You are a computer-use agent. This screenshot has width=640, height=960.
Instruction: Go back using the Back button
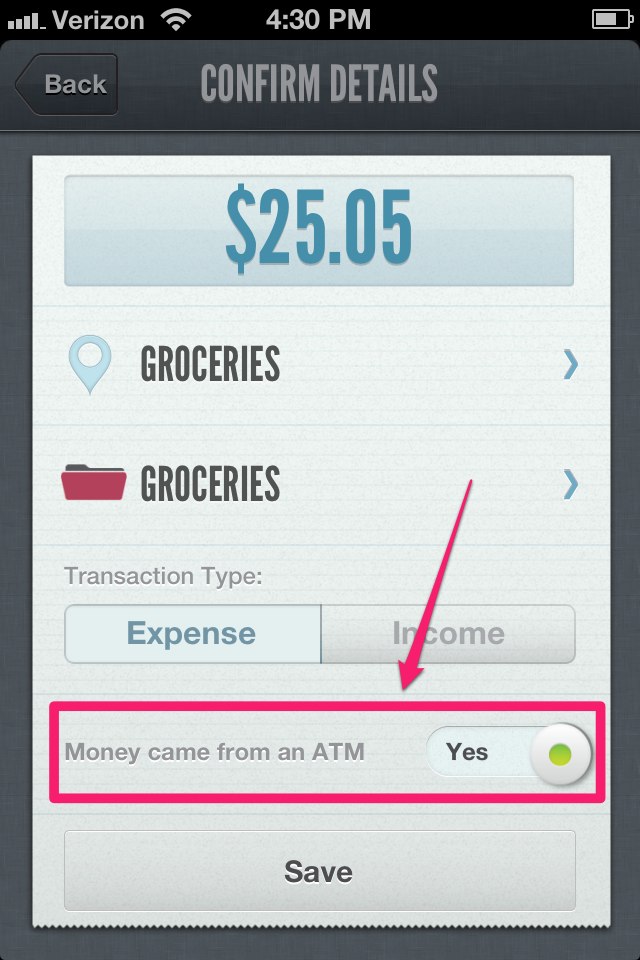pyautogui.click(x=66, y=85)
